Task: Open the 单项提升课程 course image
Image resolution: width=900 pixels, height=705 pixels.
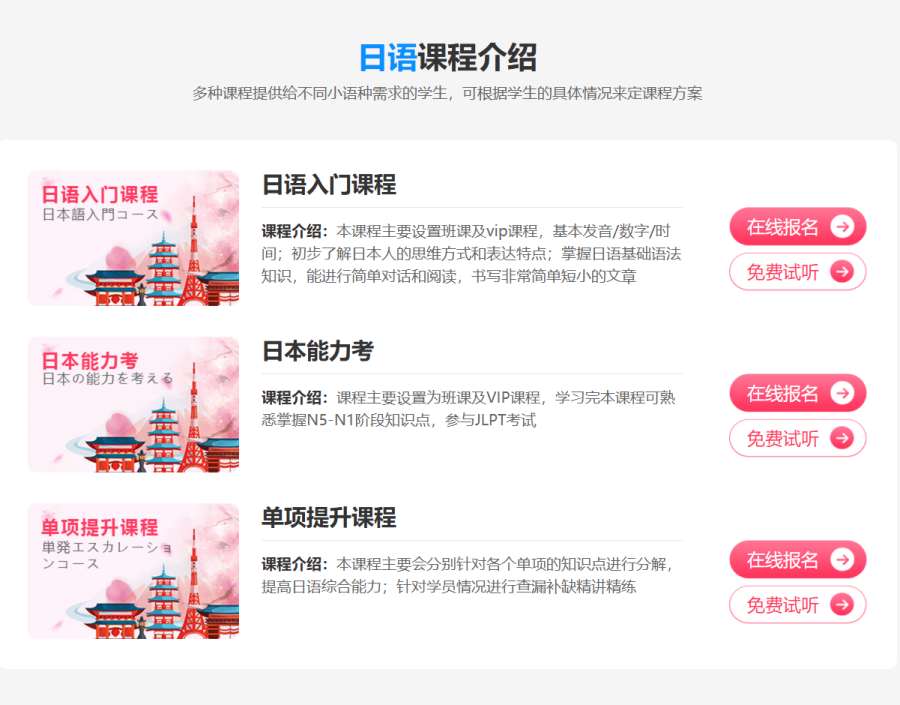Action: tap(133, 571)
